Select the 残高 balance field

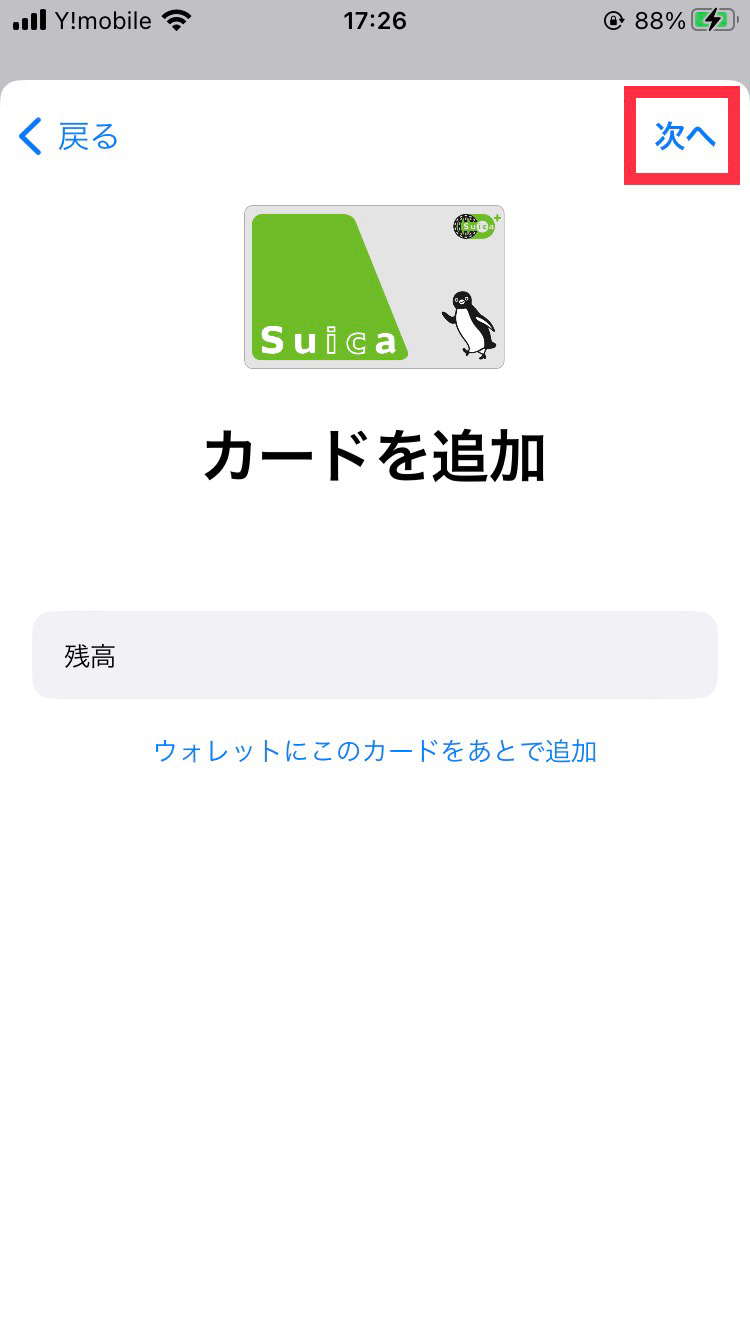[x=375, y=656]
